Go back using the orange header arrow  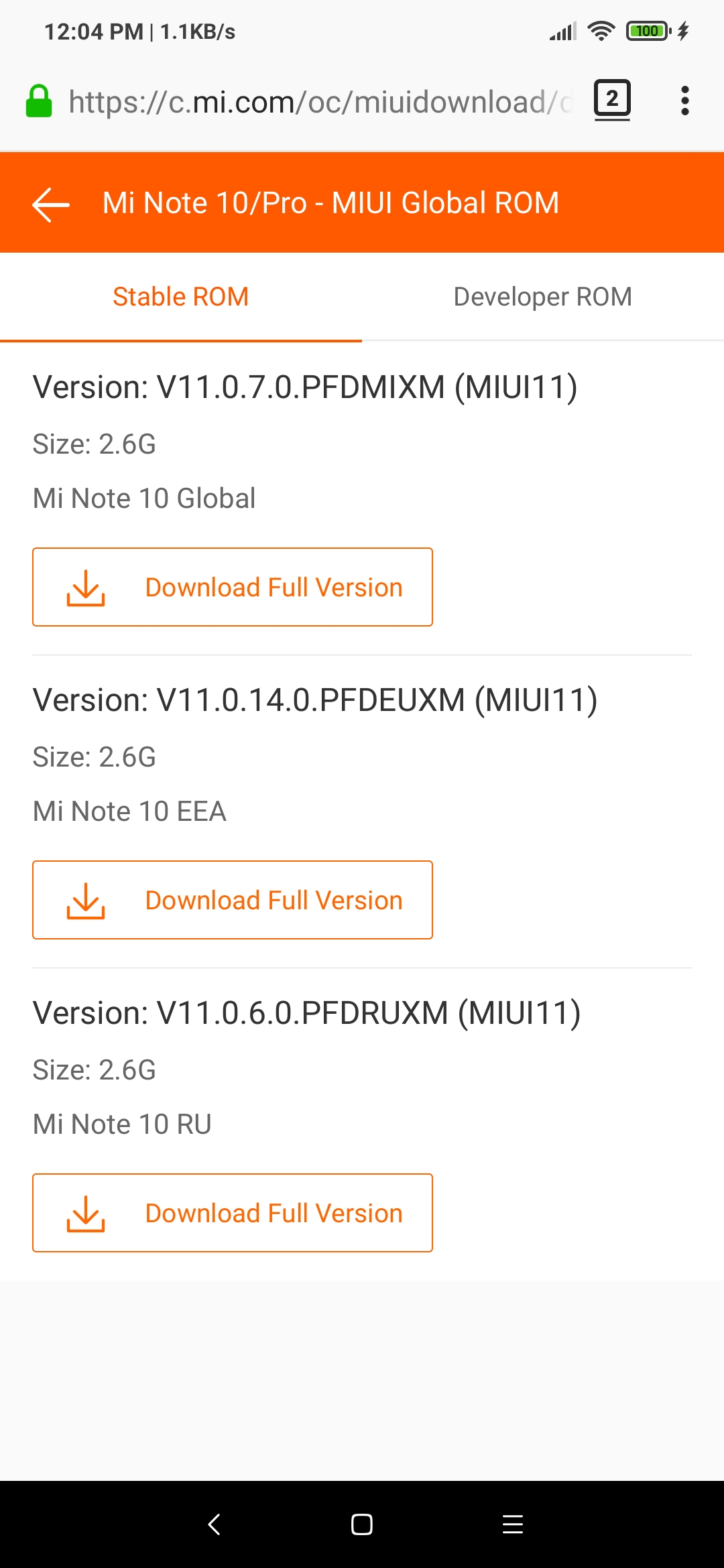(51, 204)
